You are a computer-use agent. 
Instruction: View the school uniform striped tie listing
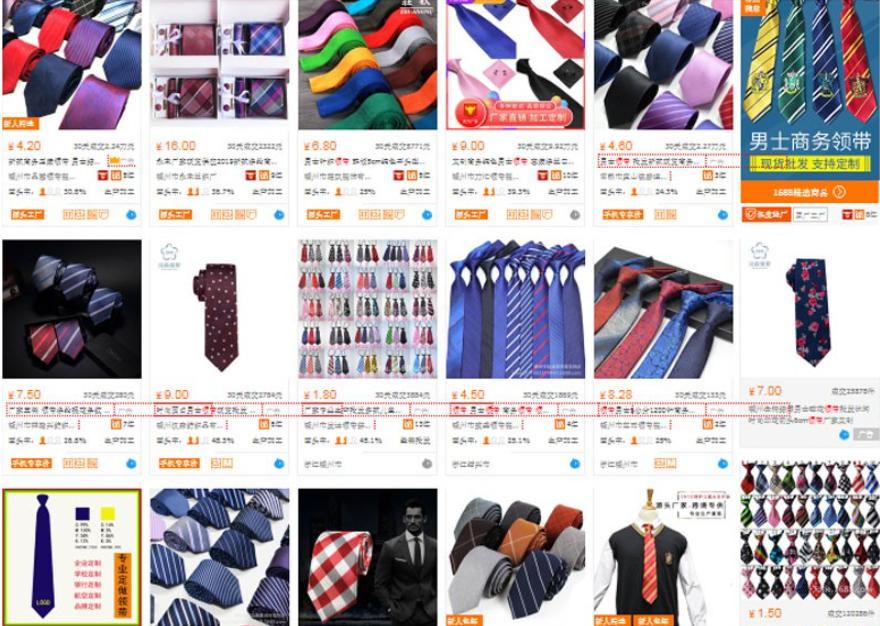click(x=663, y=555)
